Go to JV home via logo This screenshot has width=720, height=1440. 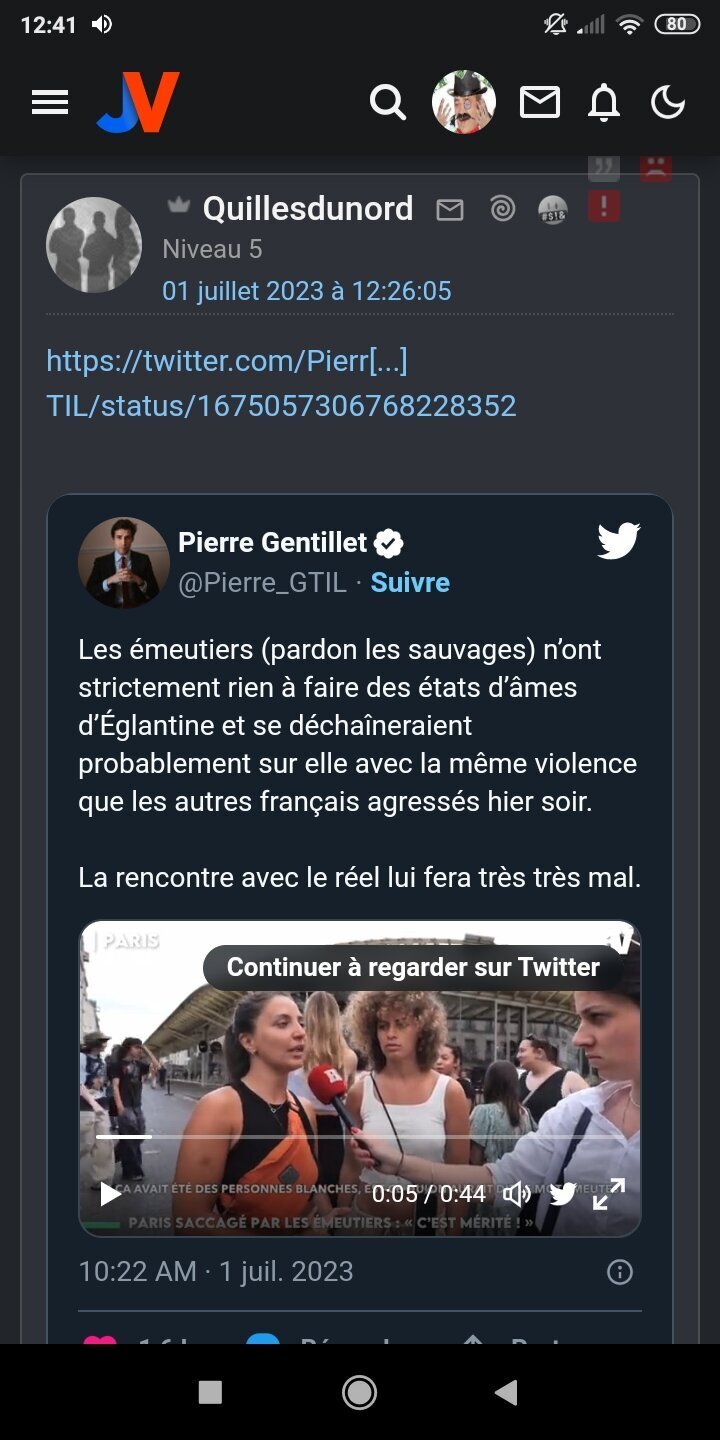pos(138,102)
